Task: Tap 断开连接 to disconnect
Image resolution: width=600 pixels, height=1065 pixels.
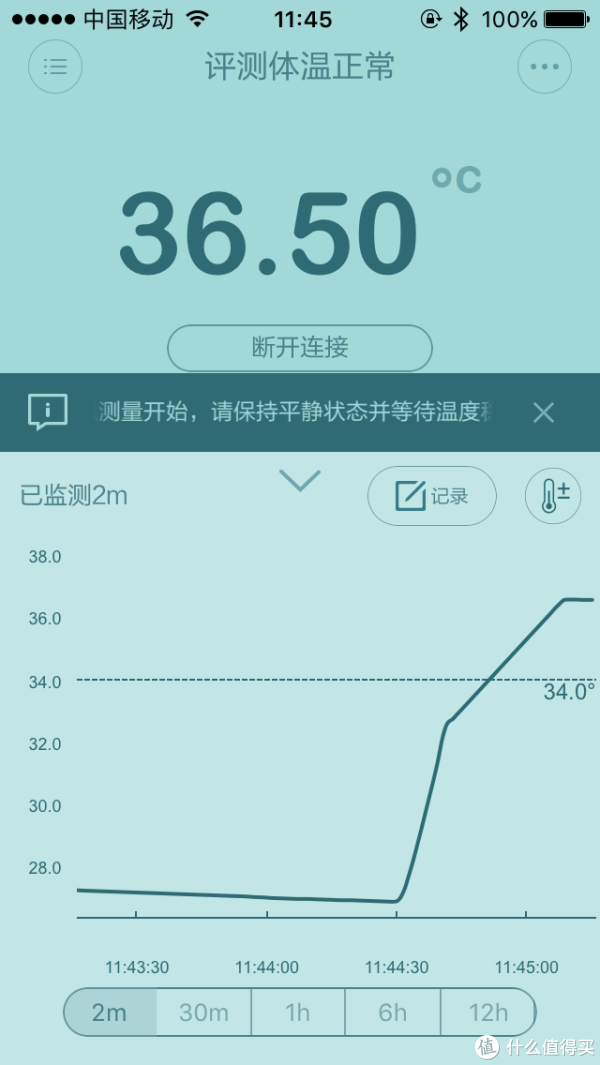Action: pos(300,348)
